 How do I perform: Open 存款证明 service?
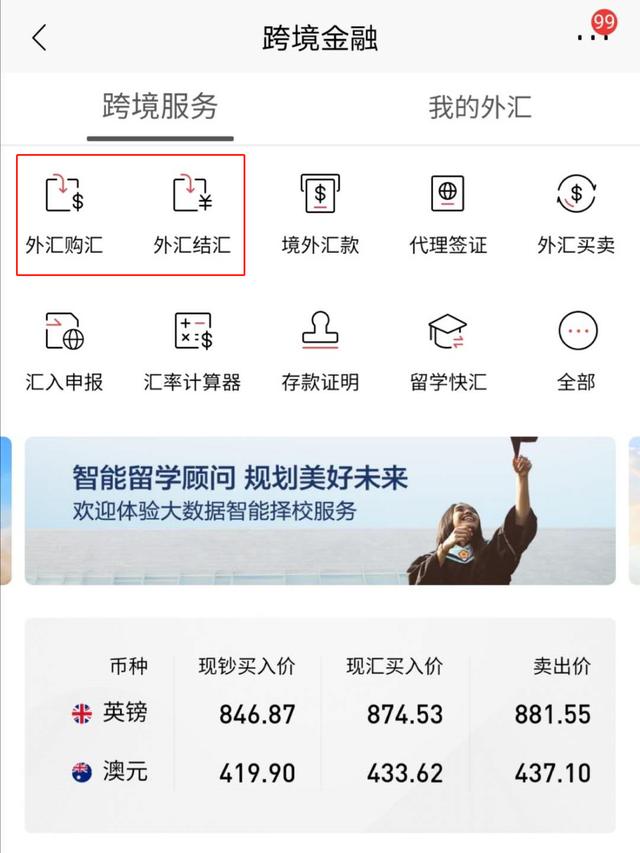coord(320,352)
